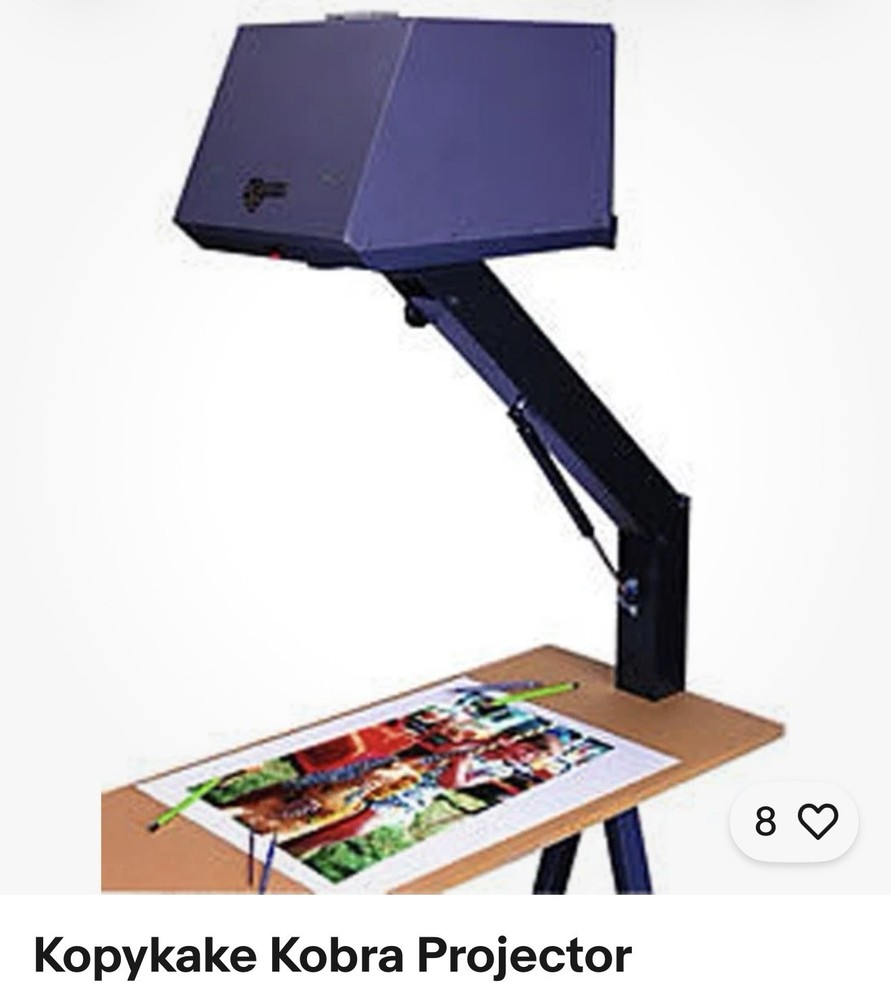Toggle the white favorites pill on the photo
Image resolution: width=891 pixels, height=1000 pixels.
click(795, 822)
